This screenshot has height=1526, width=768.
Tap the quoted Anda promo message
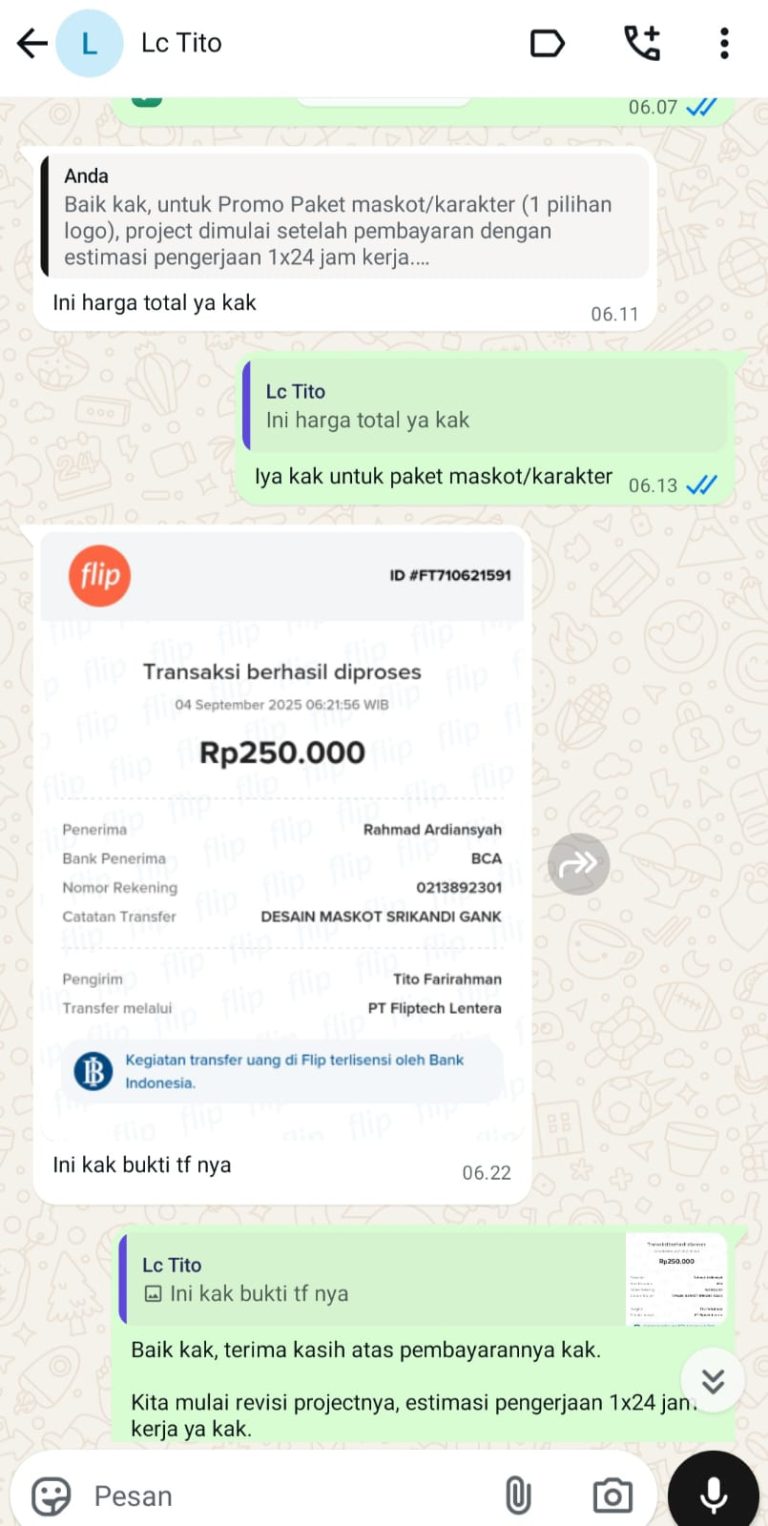tap(345, 216)
